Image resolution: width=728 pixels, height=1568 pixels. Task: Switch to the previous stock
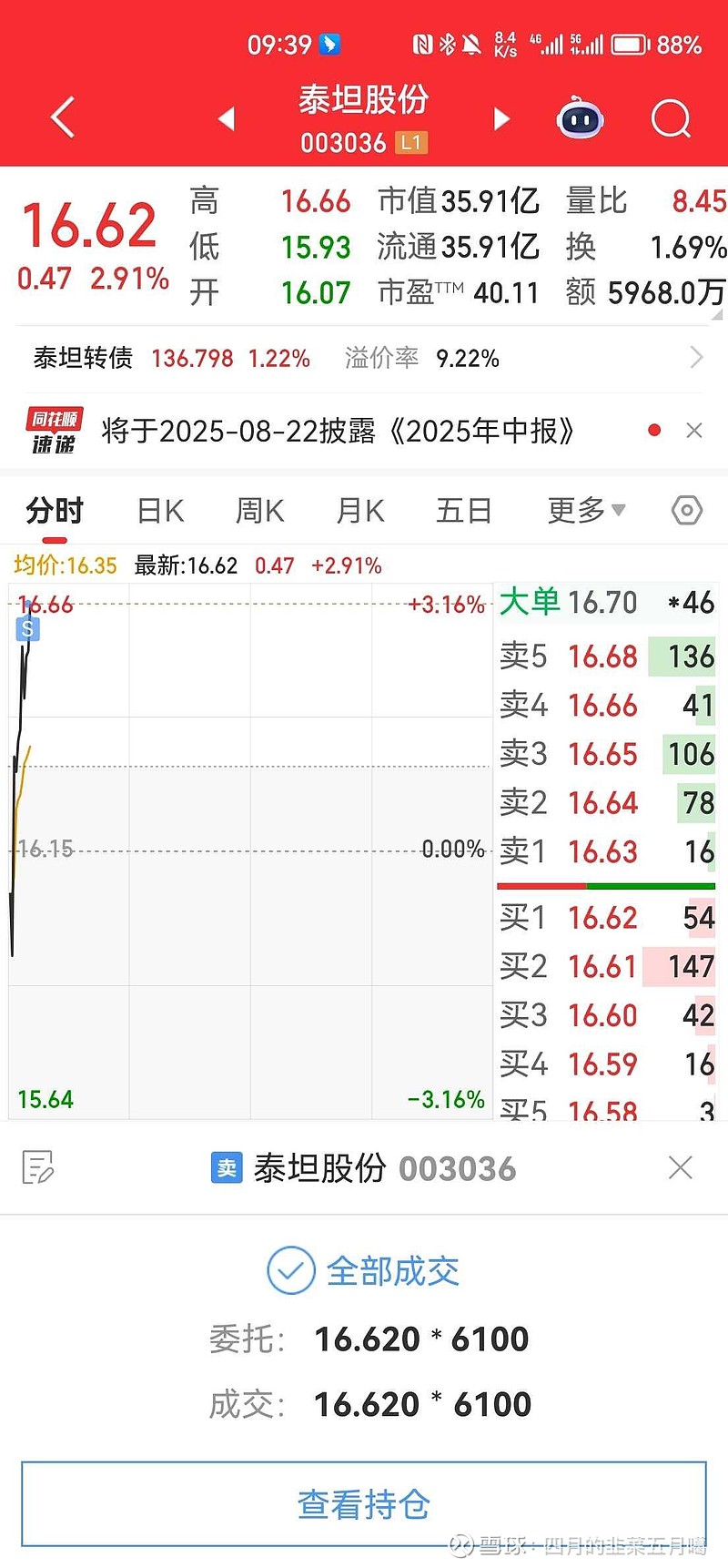pyautogui.click(x=227, y=118)
